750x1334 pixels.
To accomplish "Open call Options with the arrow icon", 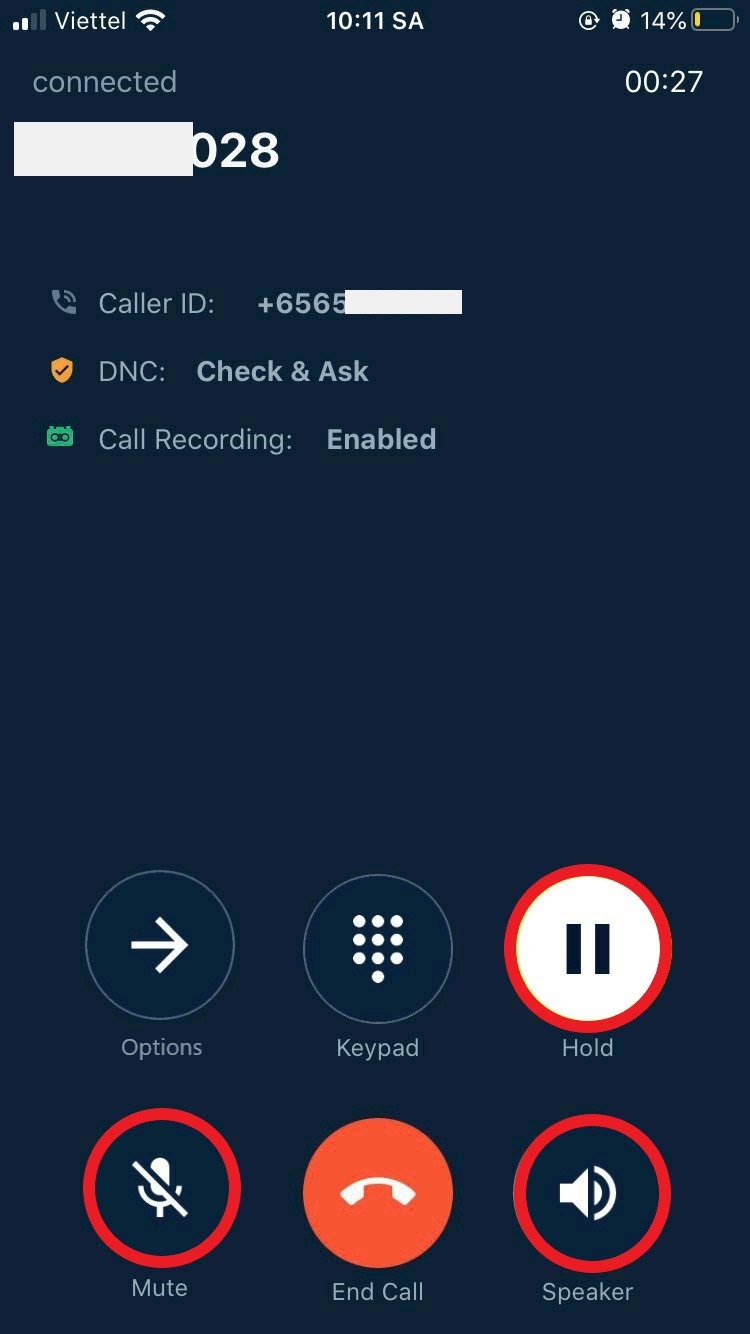I will (x=160, y=944).
